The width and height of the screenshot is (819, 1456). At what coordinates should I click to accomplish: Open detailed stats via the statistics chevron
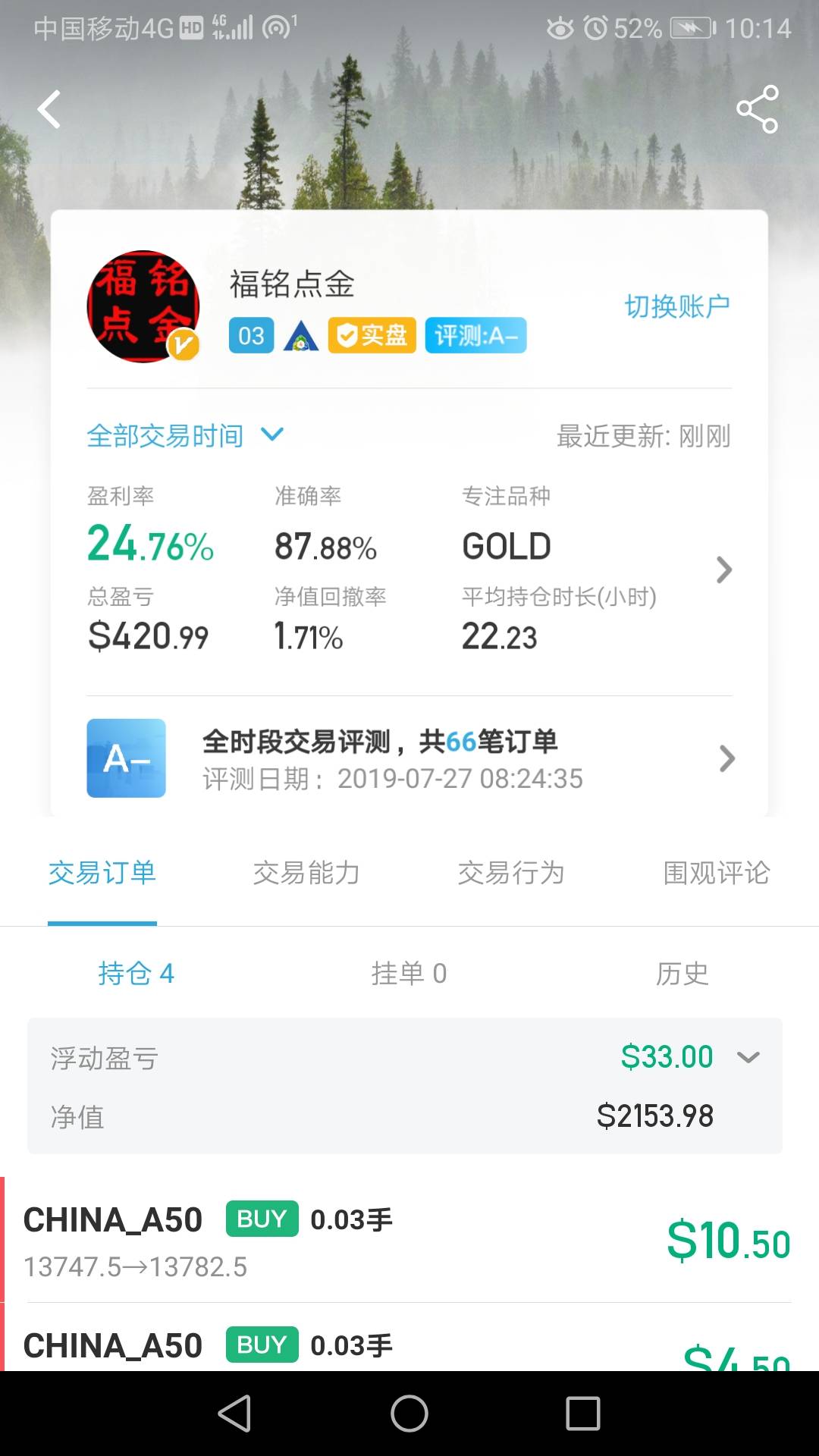pyautogui.click(x=724, y=570)
